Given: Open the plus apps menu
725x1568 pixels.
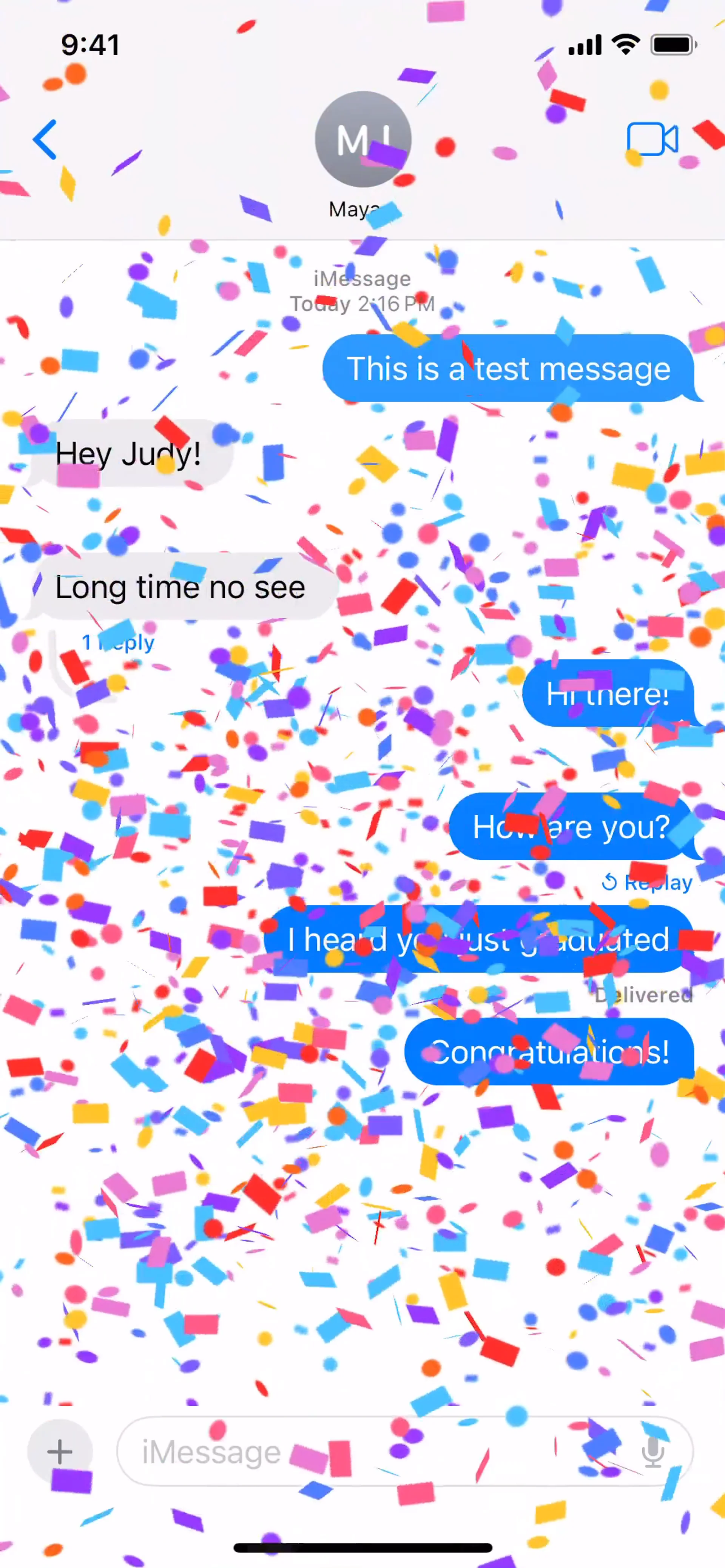Looking at the screenshot, I should 60,1451.
